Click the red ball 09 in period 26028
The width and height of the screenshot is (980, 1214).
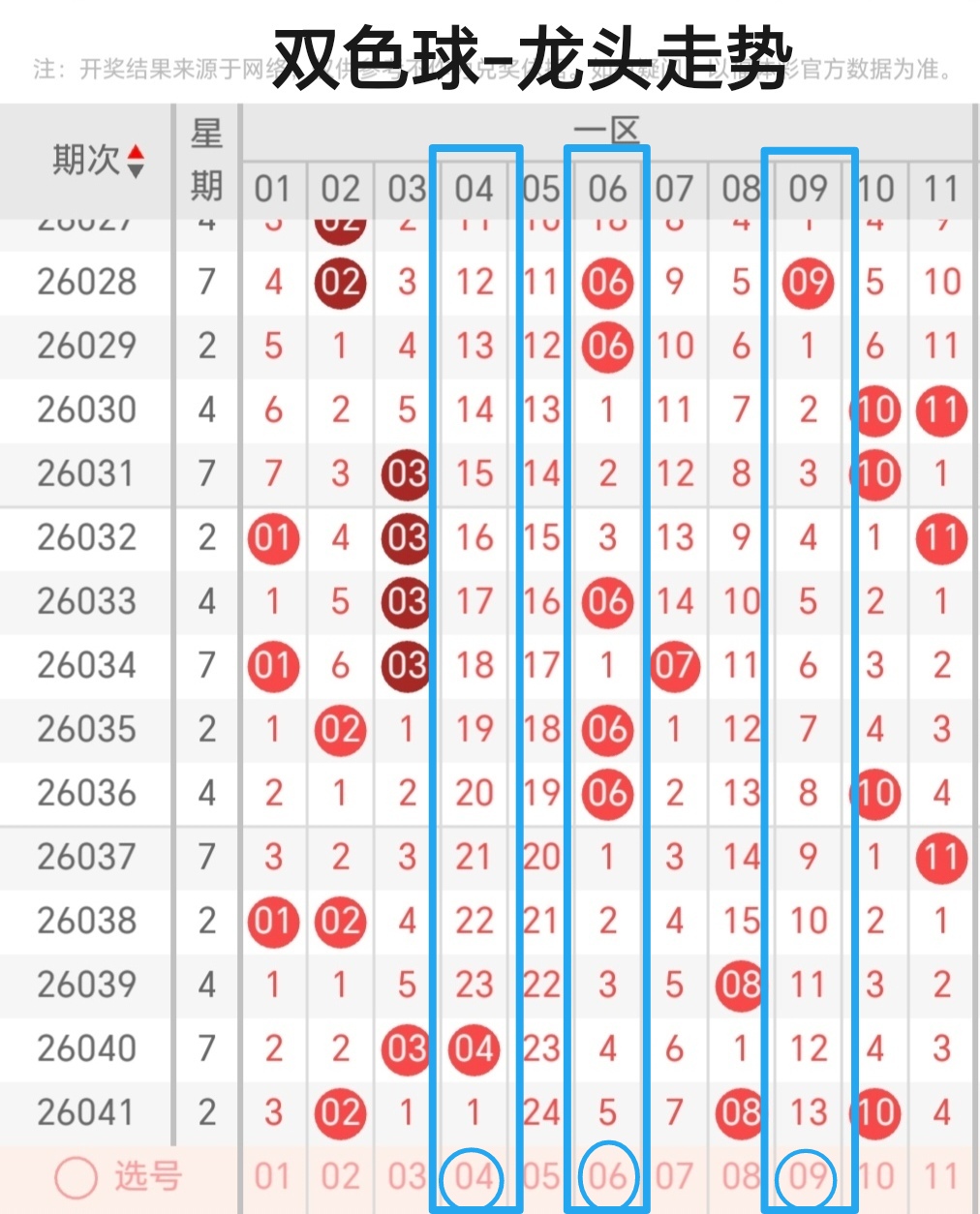coord(808,283)
